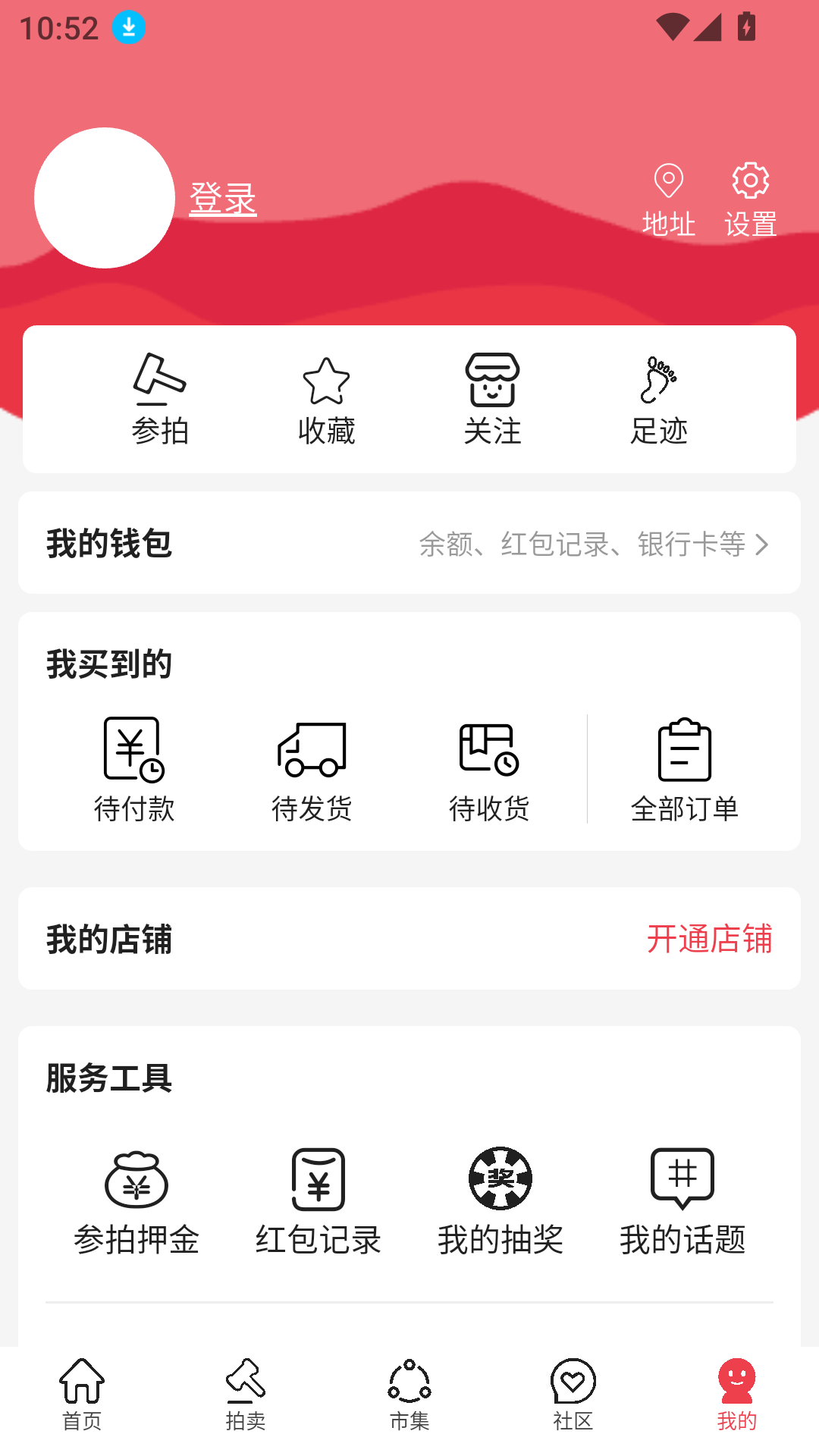Expand 我的钱包 wallet details chevron
The width and height of the screenshot is (819, 1456).
[763, 543]
